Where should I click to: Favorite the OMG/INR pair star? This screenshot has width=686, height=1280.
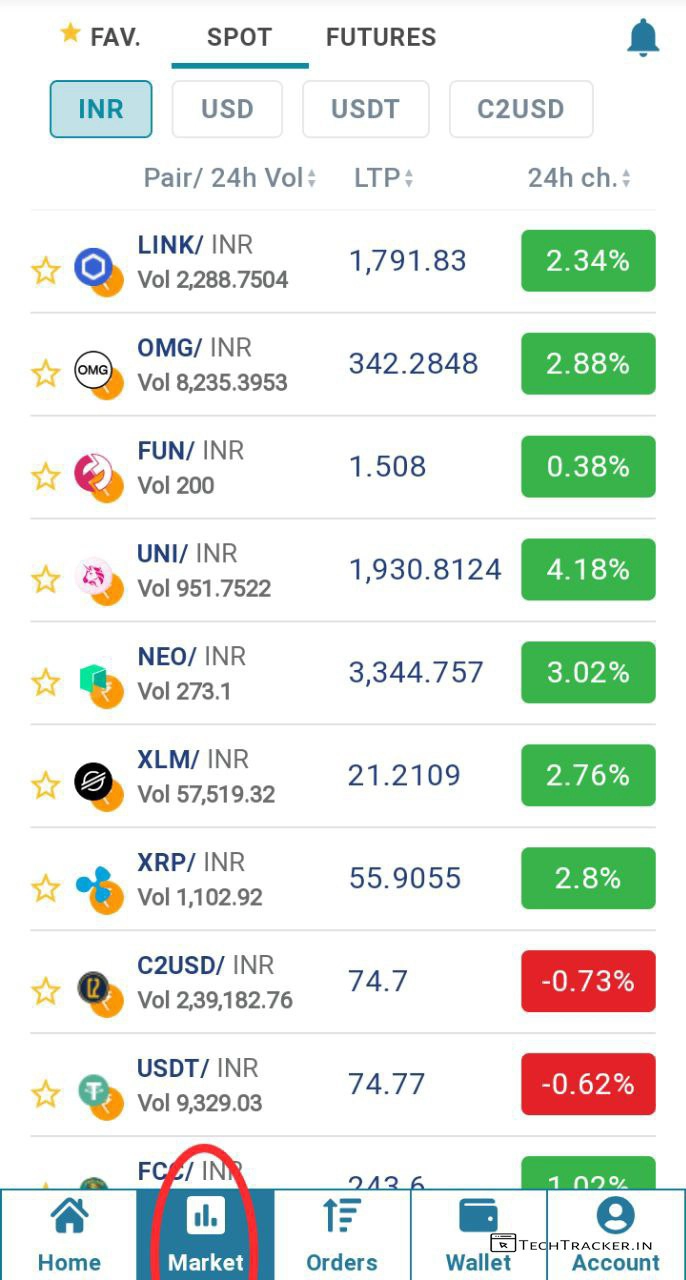pyautogui.click(x=45, y=374)
